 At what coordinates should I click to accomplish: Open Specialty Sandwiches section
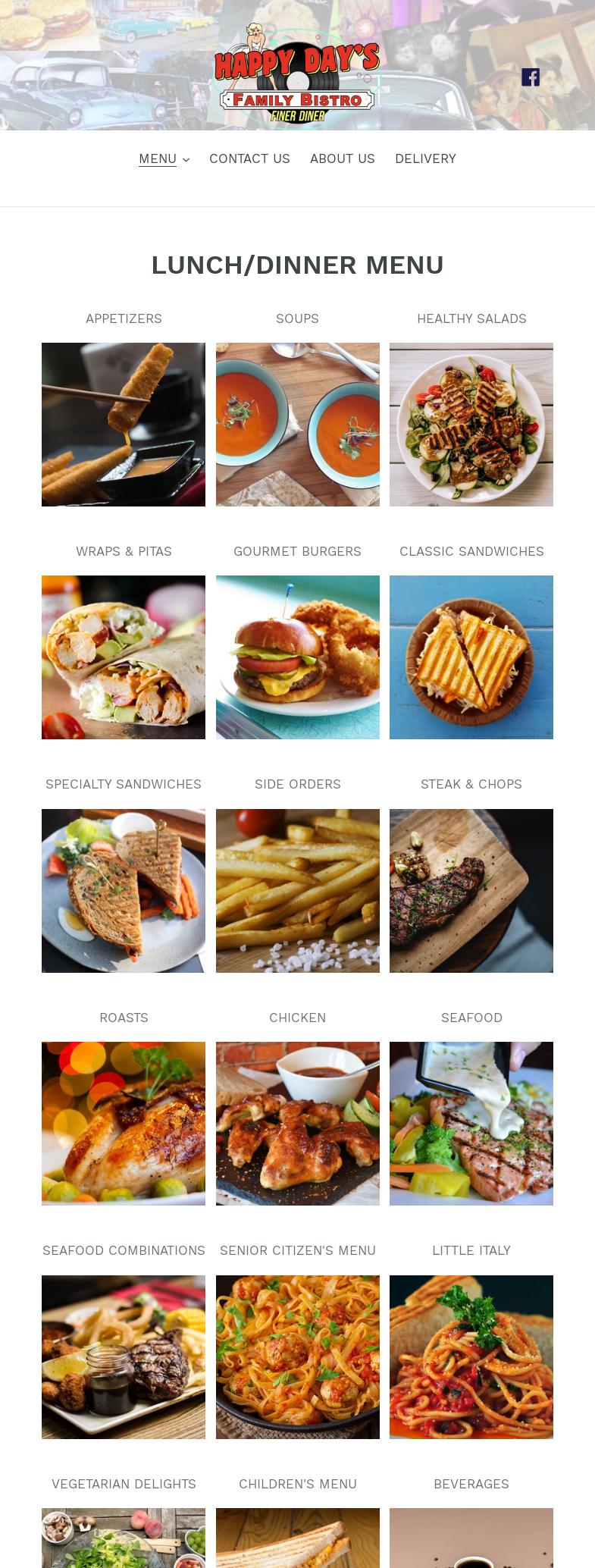click(x=124, y=890)
